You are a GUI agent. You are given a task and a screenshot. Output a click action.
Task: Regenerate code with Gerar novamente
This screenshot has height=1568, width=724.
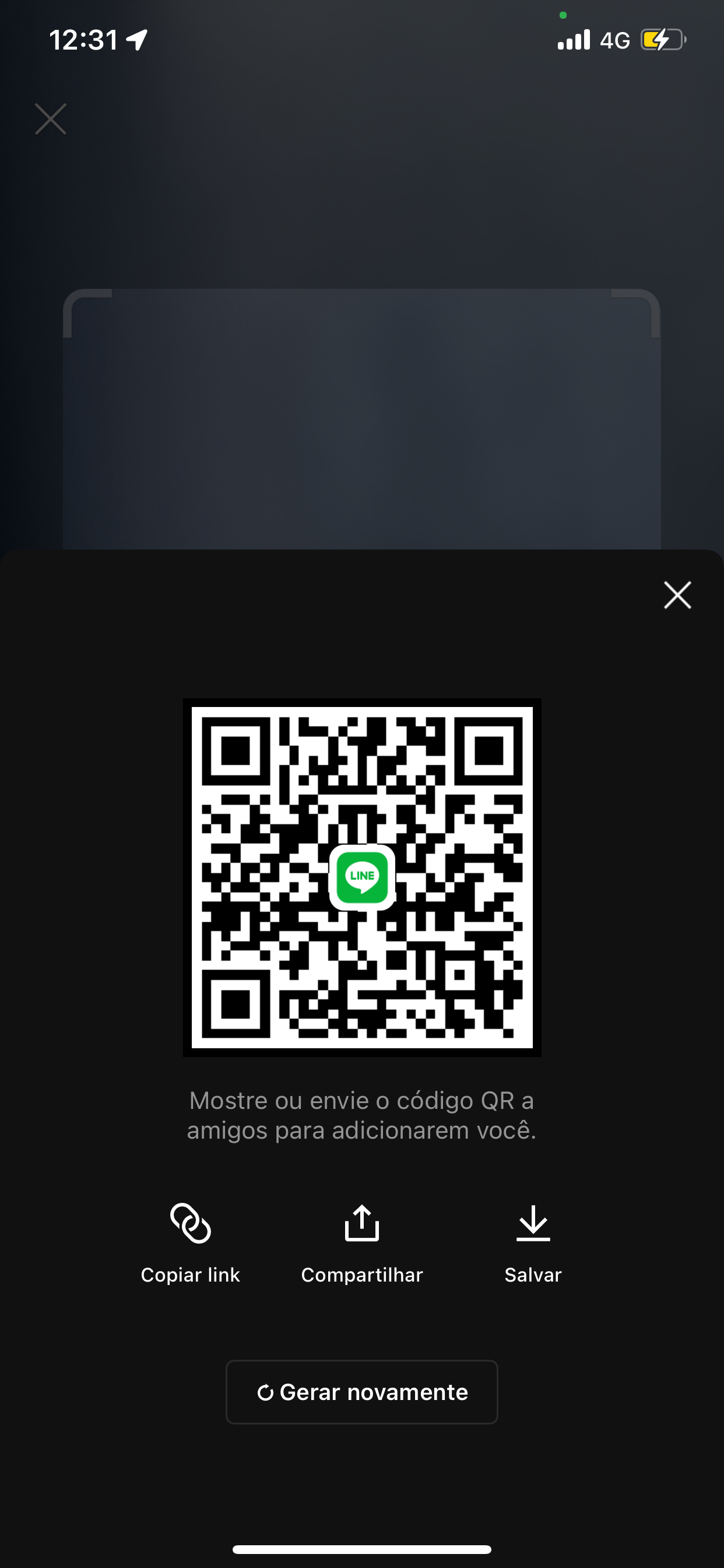point(362,1392)
